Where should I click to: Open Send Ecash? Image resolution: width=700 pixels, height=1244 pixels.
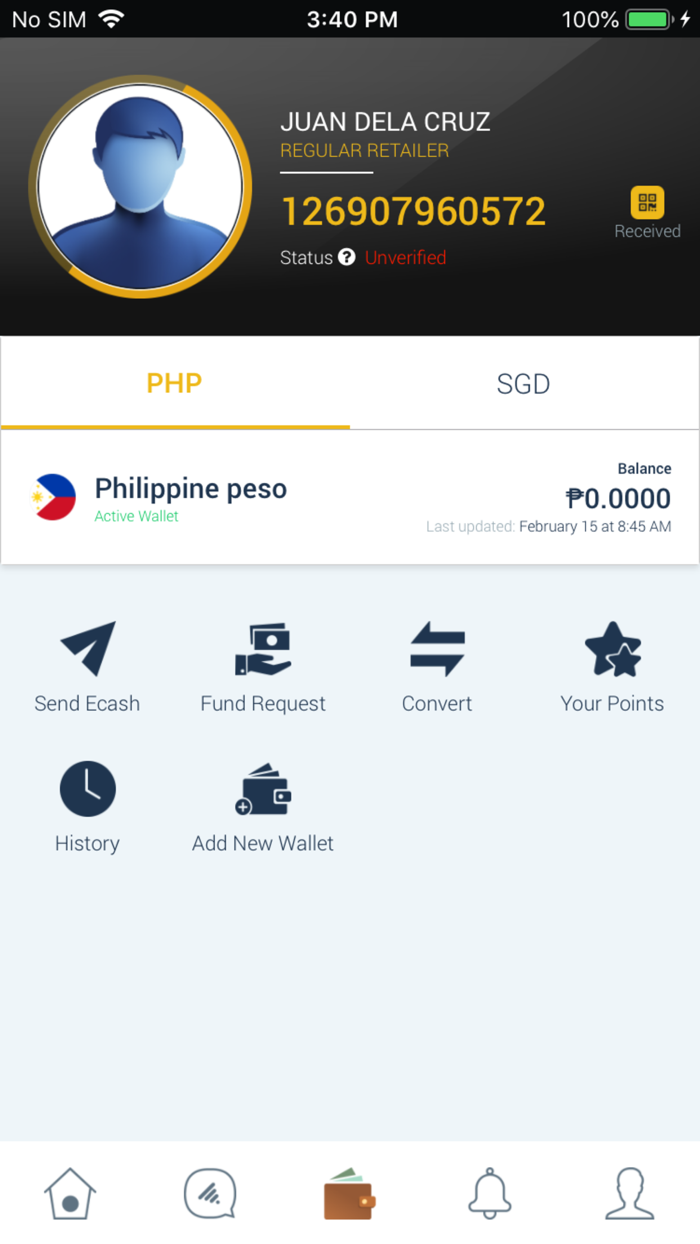pos(87,666)
